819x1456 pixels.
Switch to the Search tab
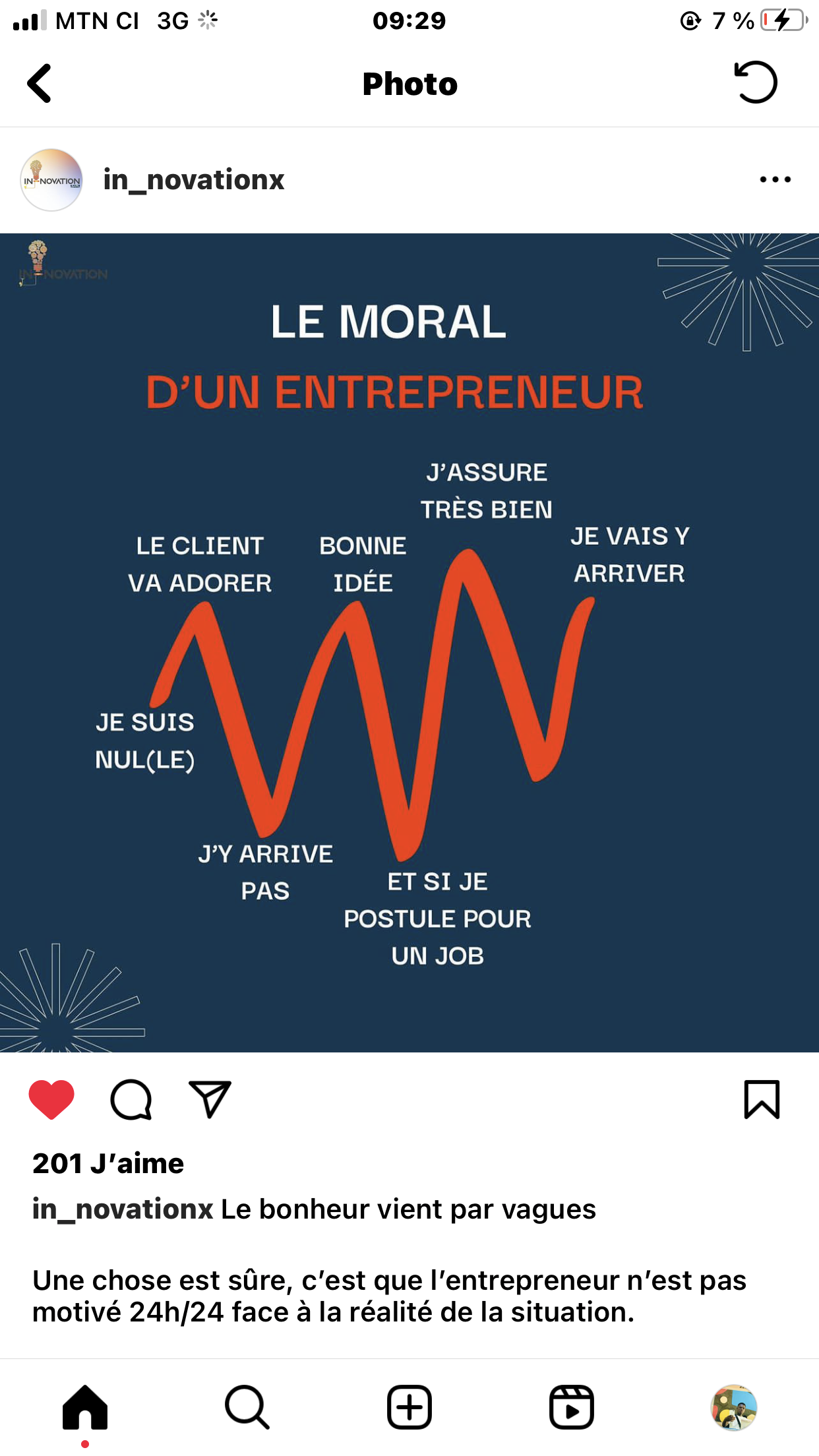(x=247, y=1408)
